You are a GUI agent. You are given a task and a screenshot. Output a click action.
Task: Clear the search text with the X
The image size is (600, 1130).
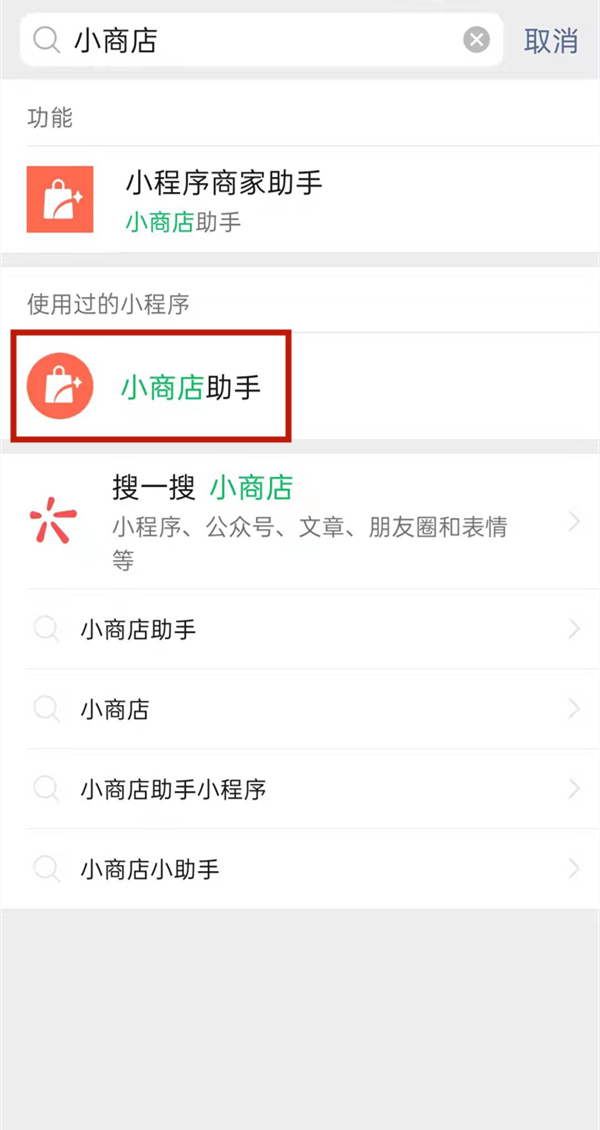(477, 40)
